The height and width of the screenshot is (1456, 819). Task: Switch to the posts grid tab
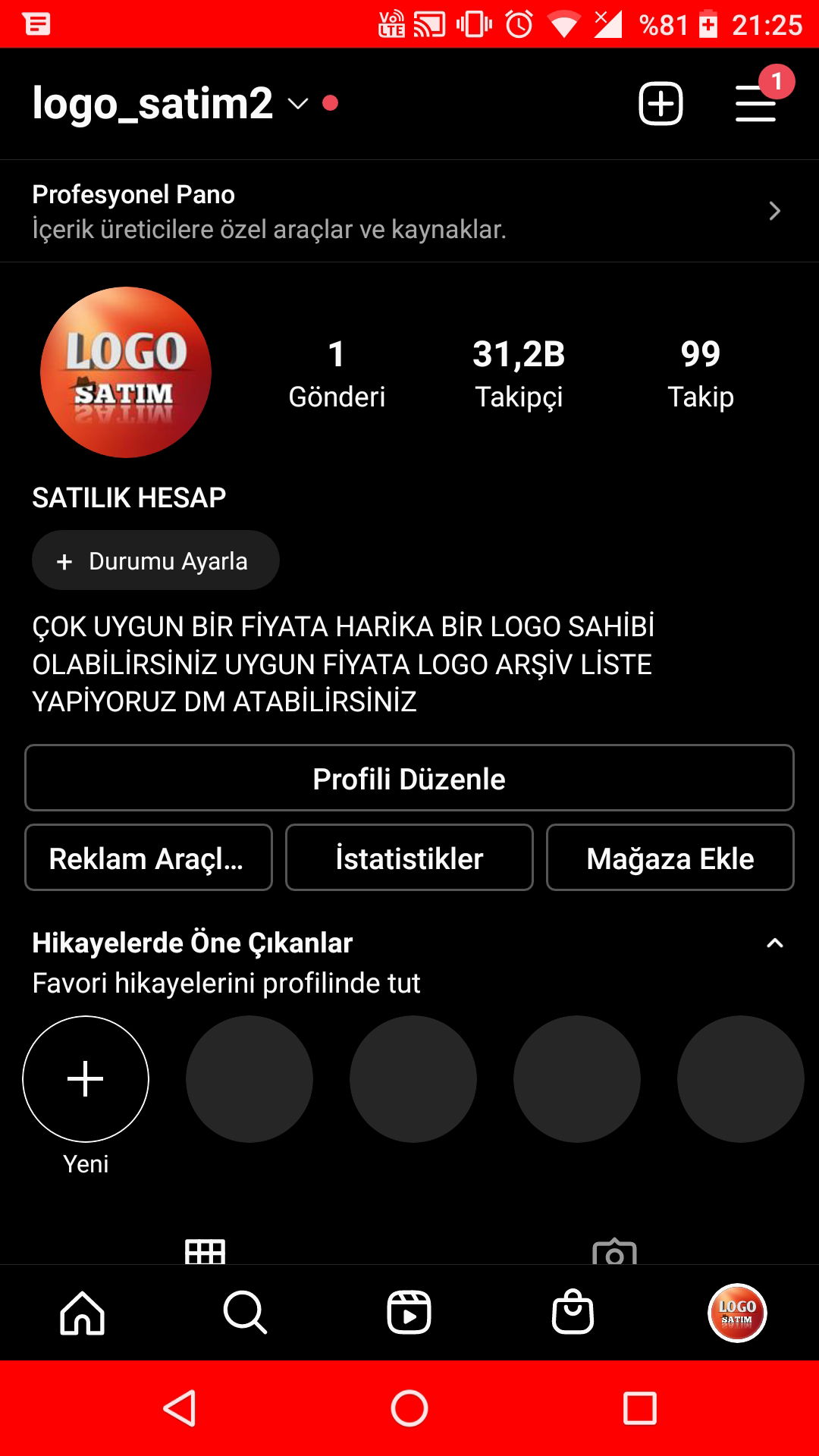point(205,1251)
